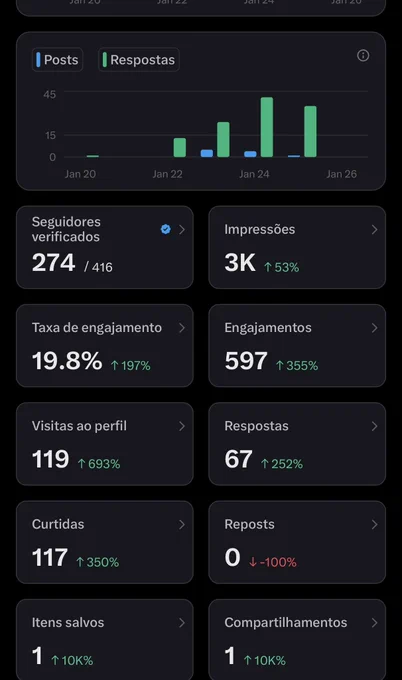Open the Compartilhamentos card
402x680 pixels.
(x=297, y=640)
